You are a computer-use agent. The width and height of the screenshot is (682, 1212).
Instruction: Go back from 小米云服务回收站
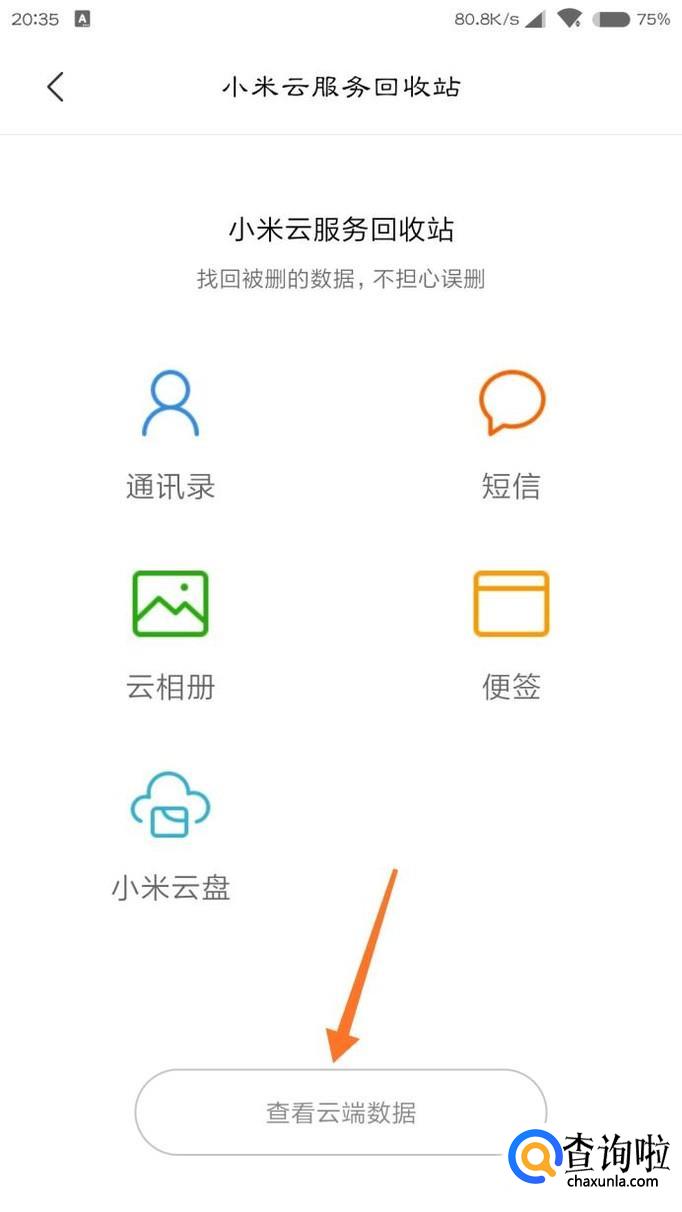tap(55, 87)
